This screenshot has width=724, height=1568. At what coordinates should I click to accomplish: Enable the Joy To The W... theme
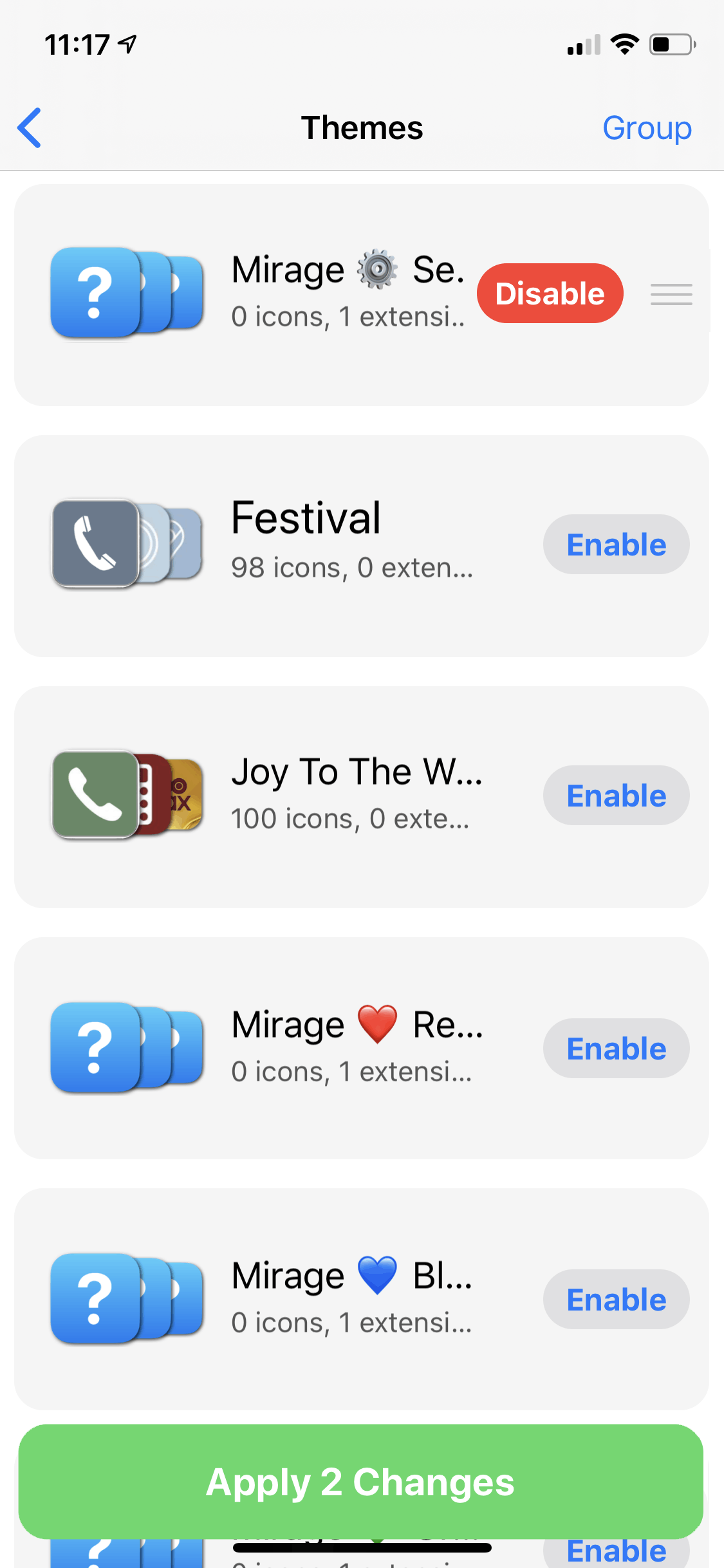point(617,796)
